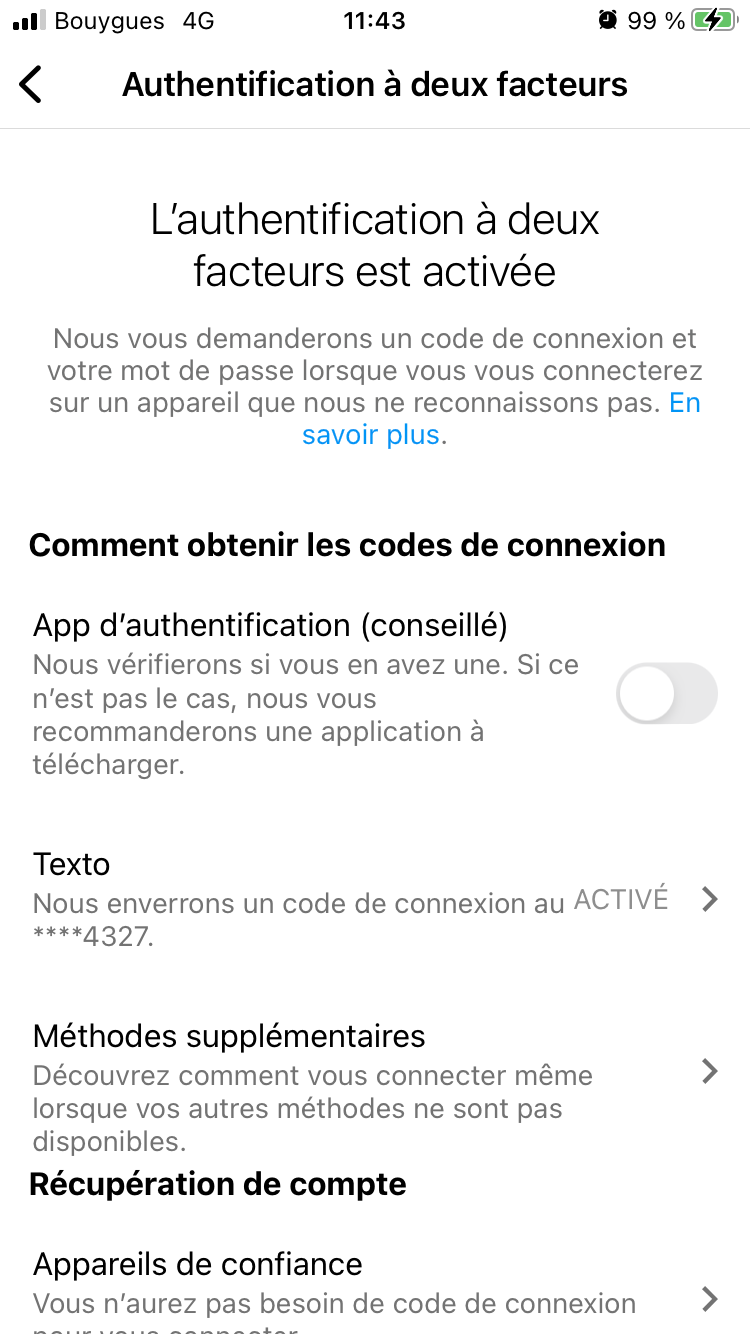This screenshot has height=1334, width=750.
Task: Open the Texto login code settings
Action: tap(375, 899)
